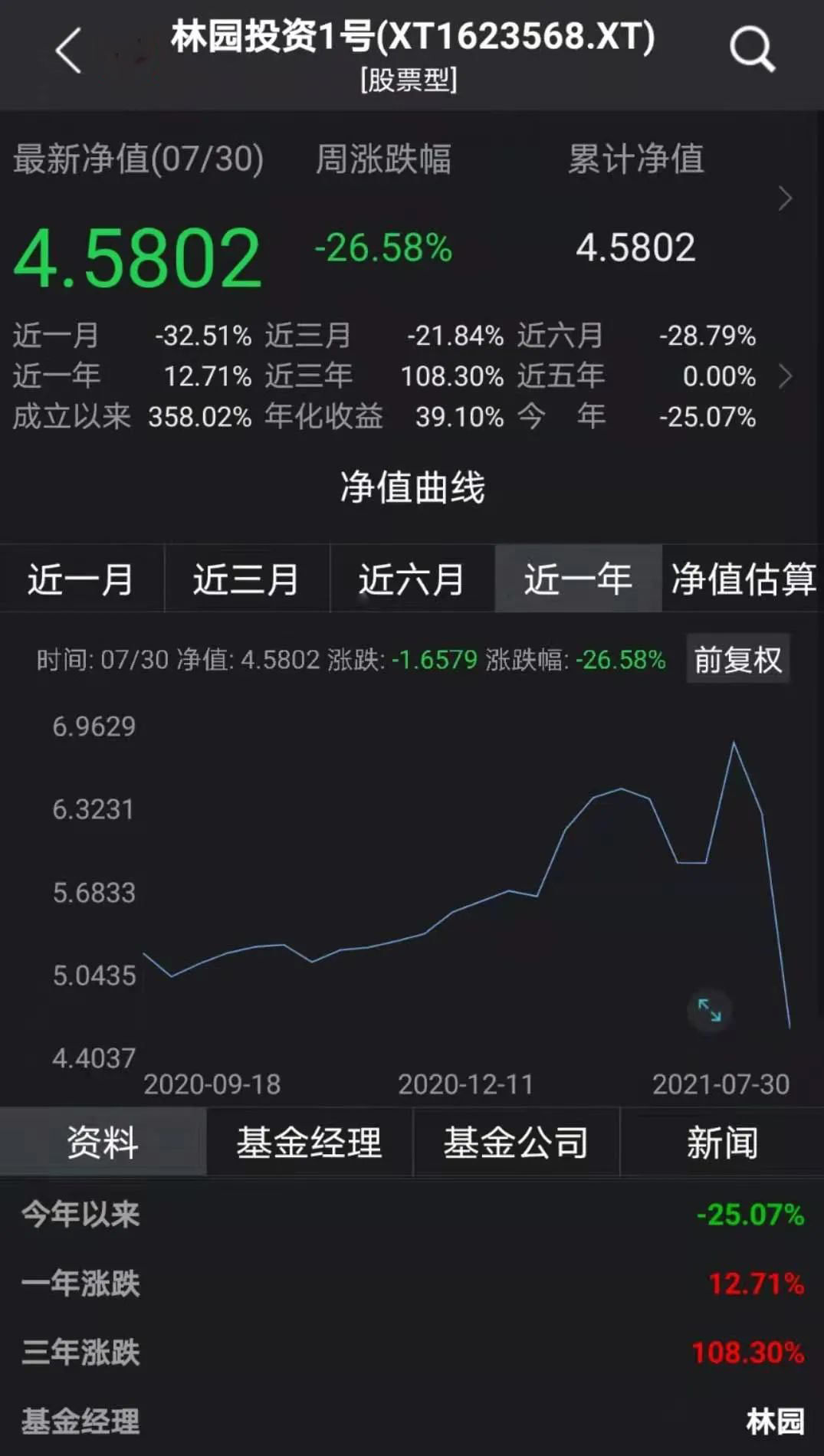Expand the period returns chevron beside 近五年

tap(785, 376)
